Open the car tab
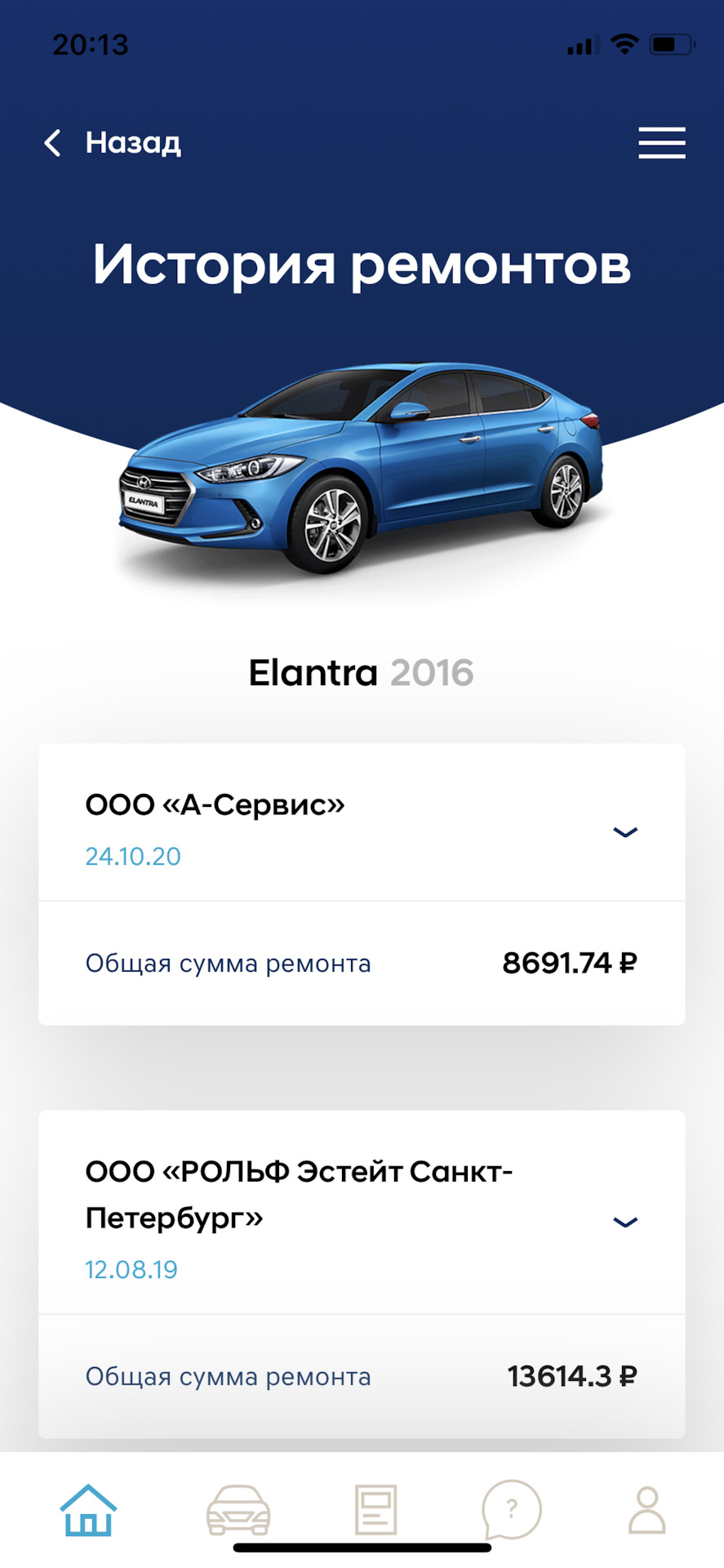 [x=238, y=1511]
